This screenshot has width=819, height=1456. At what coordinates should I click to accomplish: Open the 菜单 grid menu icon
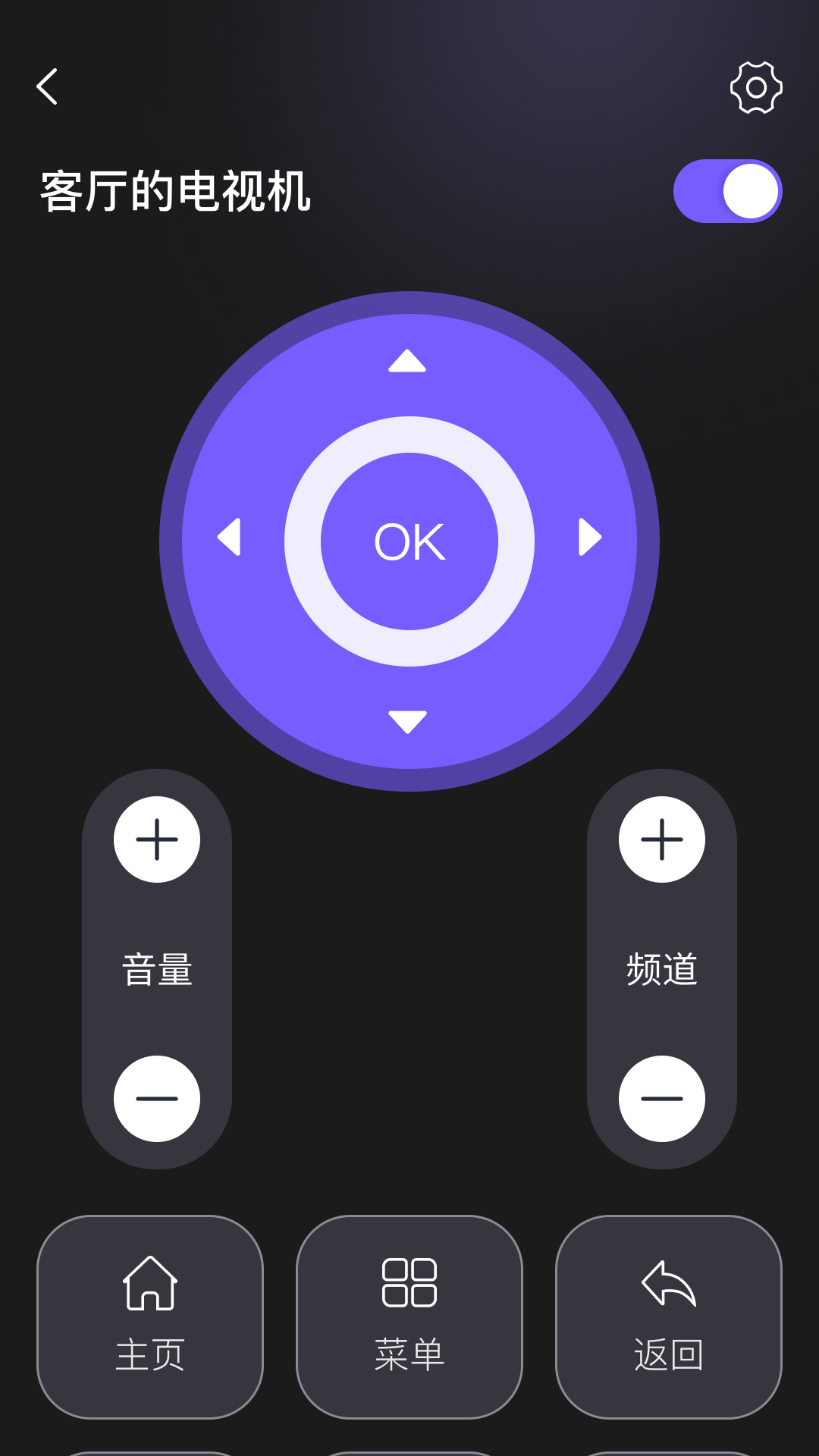(x=409, y=1282)
